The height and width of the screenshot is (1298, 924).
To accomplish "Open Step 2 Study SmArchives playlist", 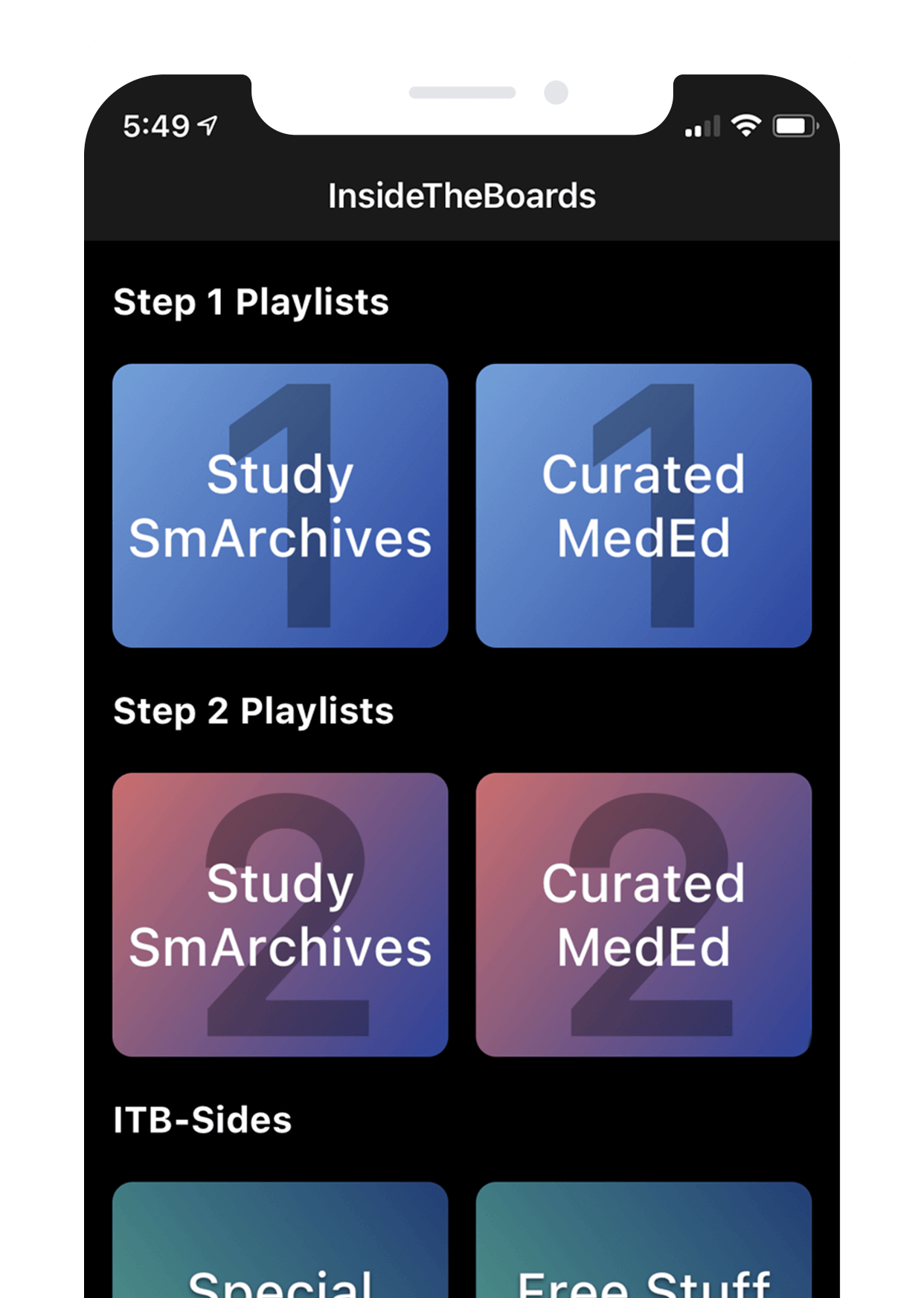I will pyautogui.click(x=280, y=914).
